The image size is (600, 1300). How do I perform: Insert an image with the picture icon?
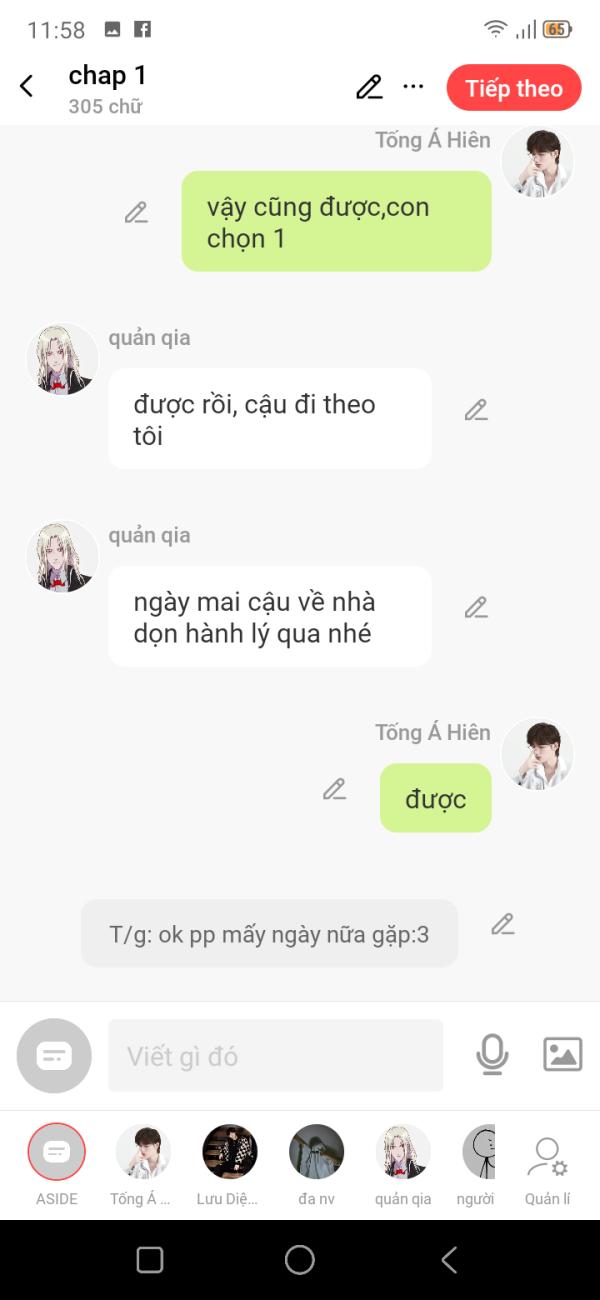[562, 1054]
